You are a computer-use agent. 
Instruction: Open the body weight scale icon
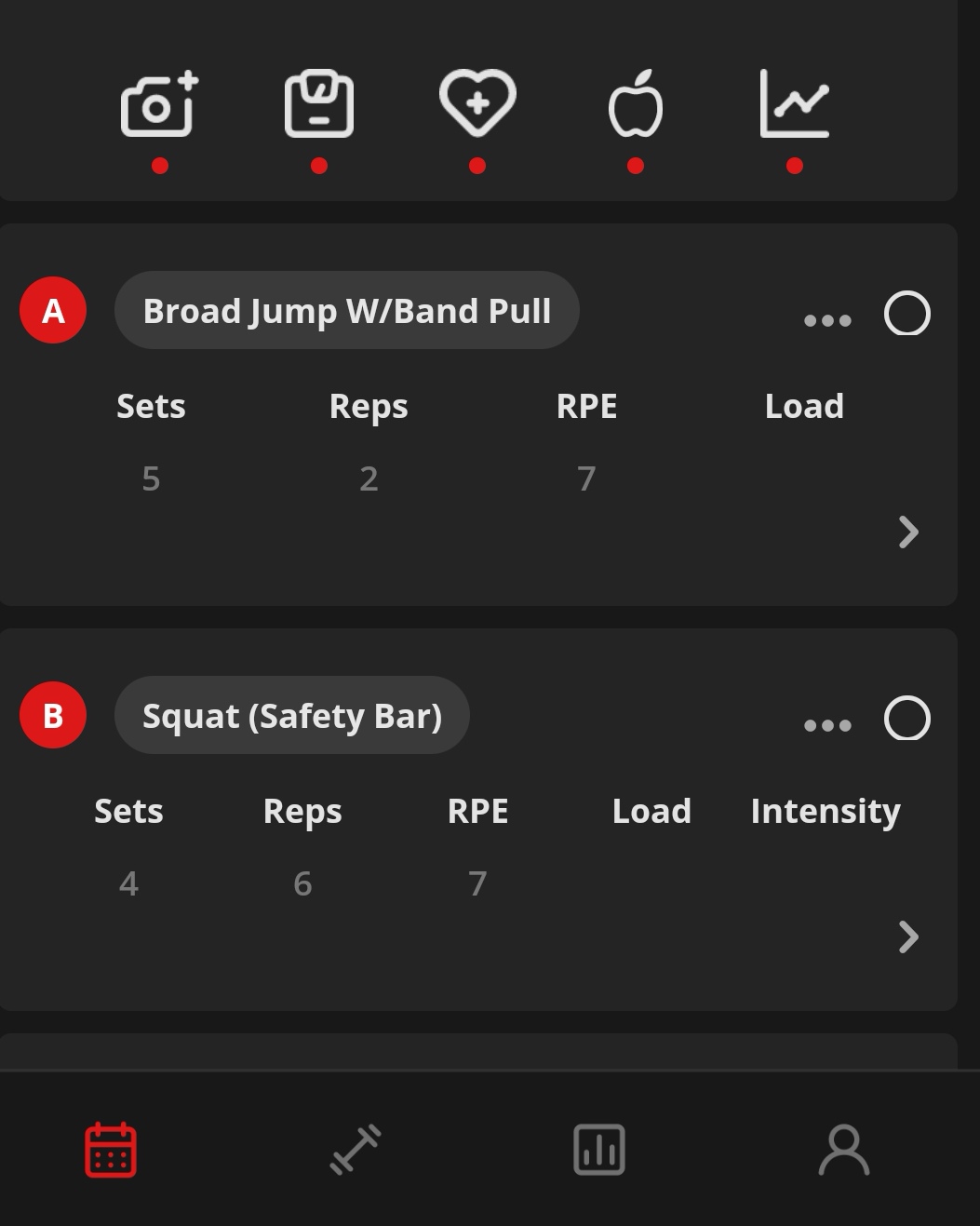tap(318, 104)
